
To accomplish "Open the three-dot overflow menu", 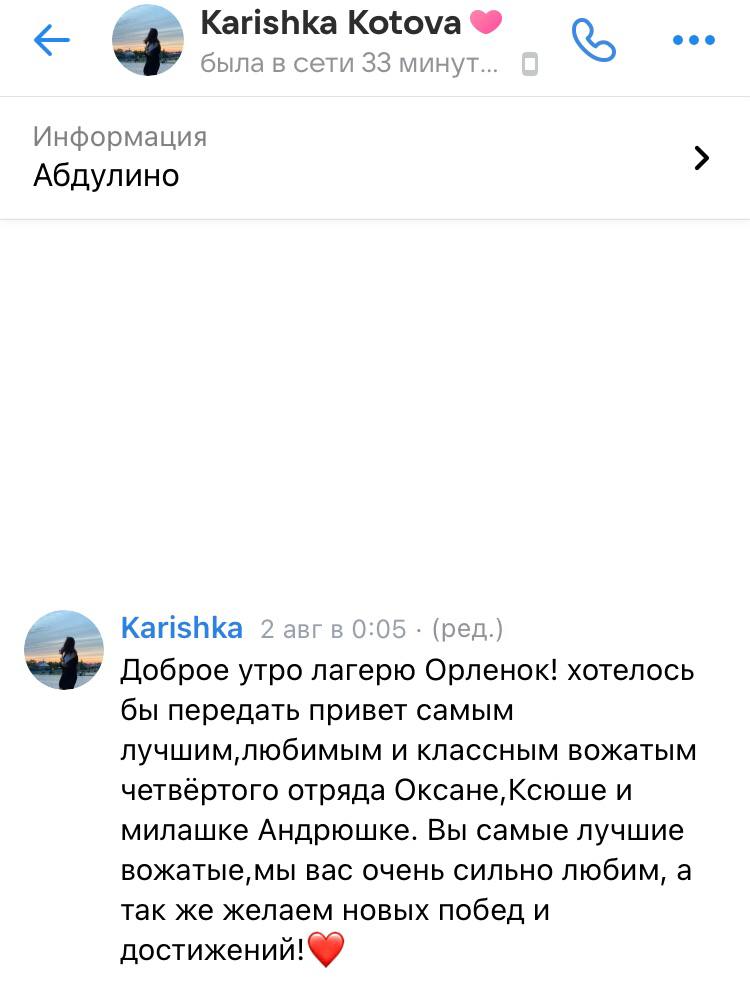I will [x=692, y=41].
